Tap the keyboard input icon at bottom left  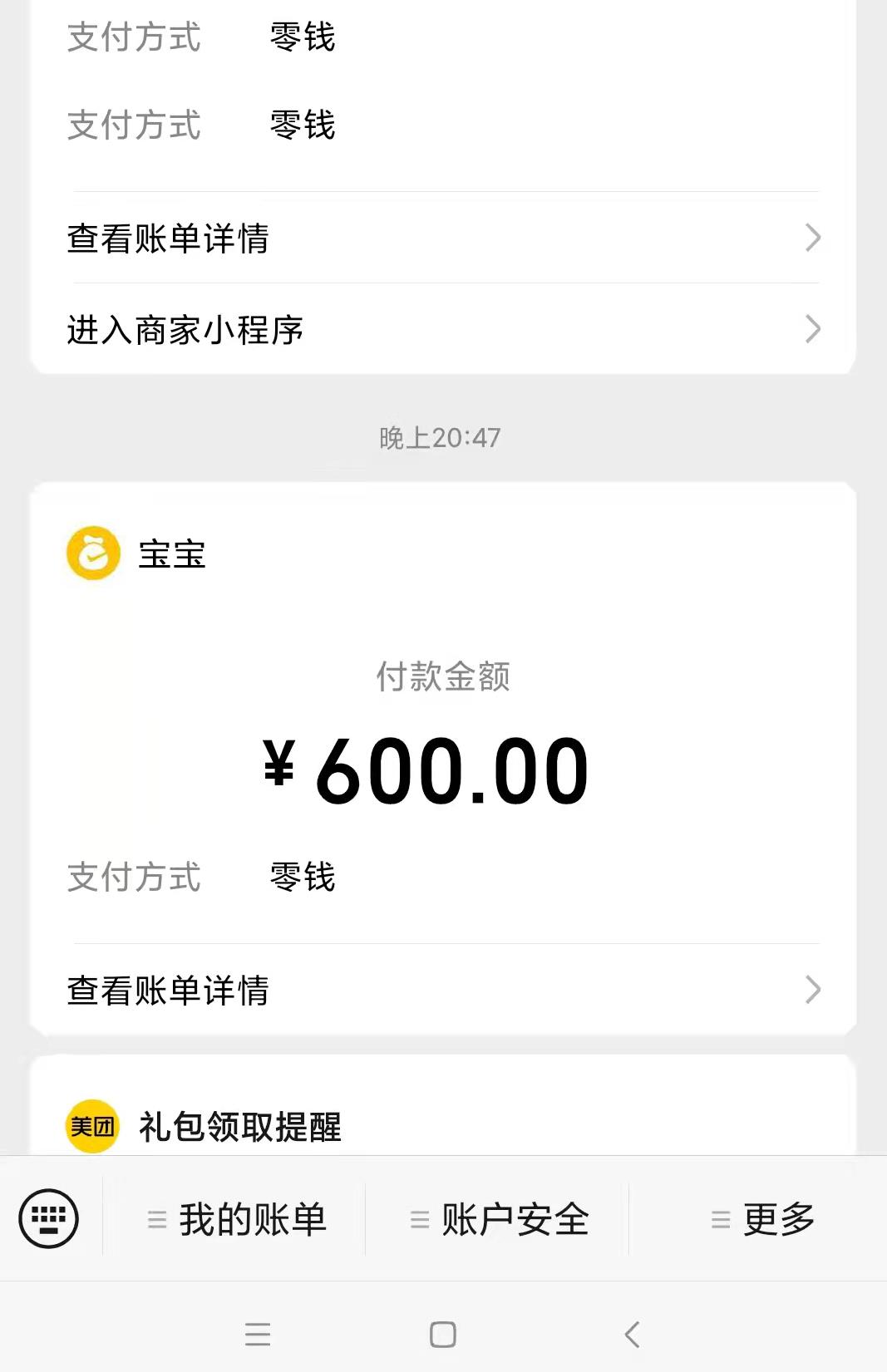(x=48, y=1219)
